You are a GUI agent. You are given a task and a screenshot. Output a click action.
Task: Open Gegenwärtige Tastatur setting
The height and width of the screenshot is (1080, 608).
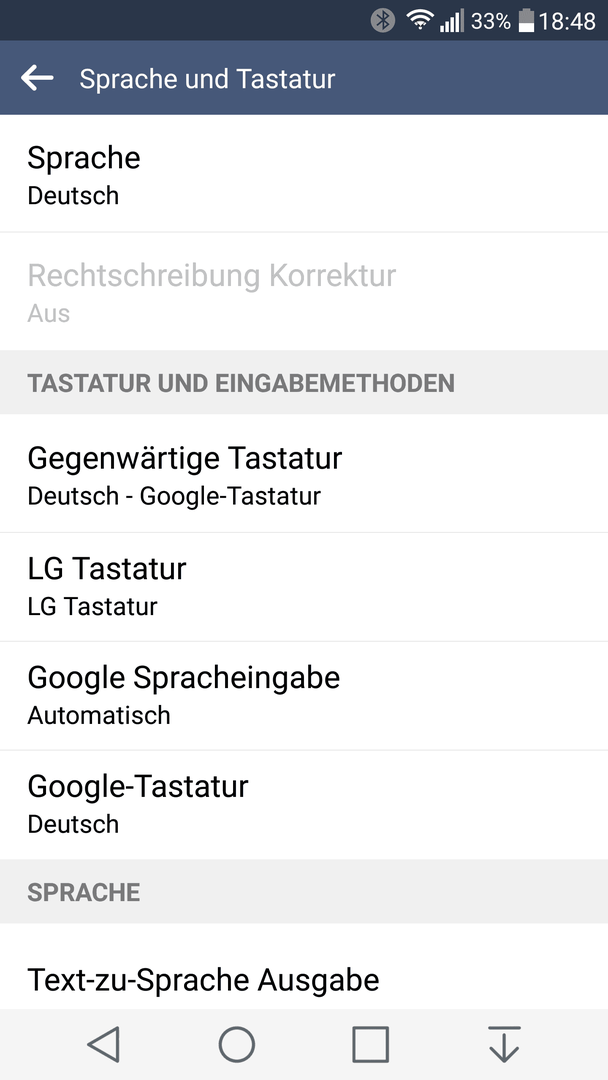click(x=304, y=473)
